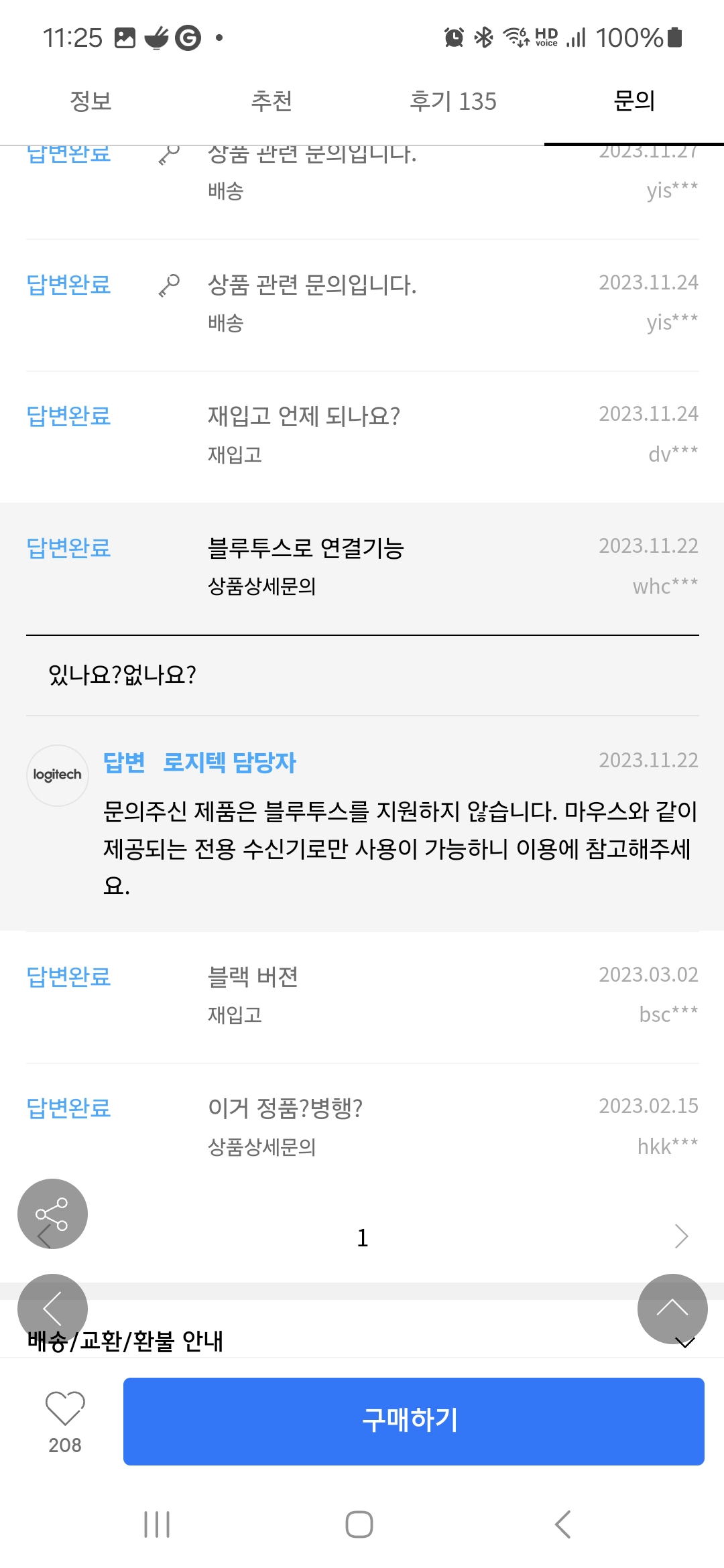
Task: Collapse the 블루투스로 연결기능 inquiry
Action: tap(362, 566)
